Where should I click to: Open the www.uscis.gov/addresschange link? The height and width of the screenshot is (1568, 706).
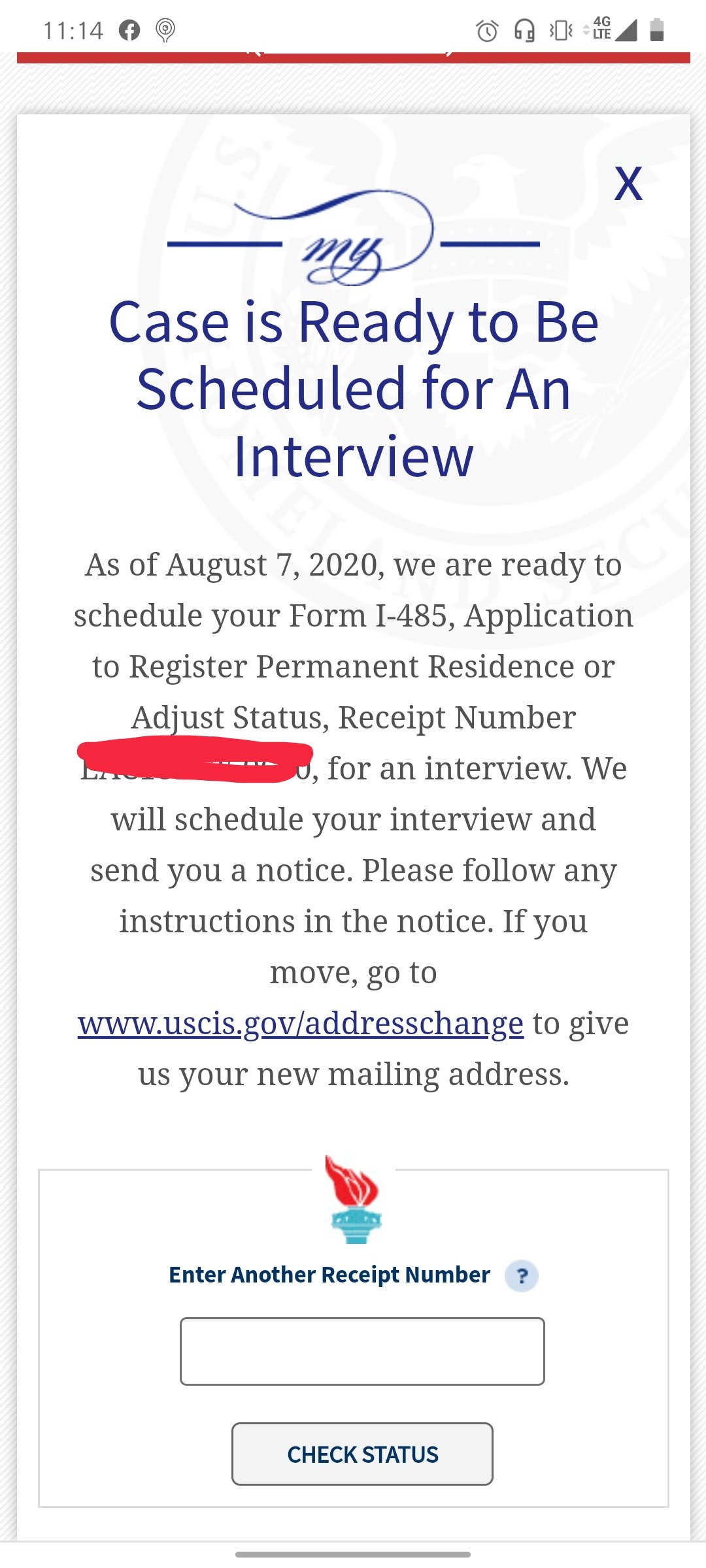tap(301, 1024)
